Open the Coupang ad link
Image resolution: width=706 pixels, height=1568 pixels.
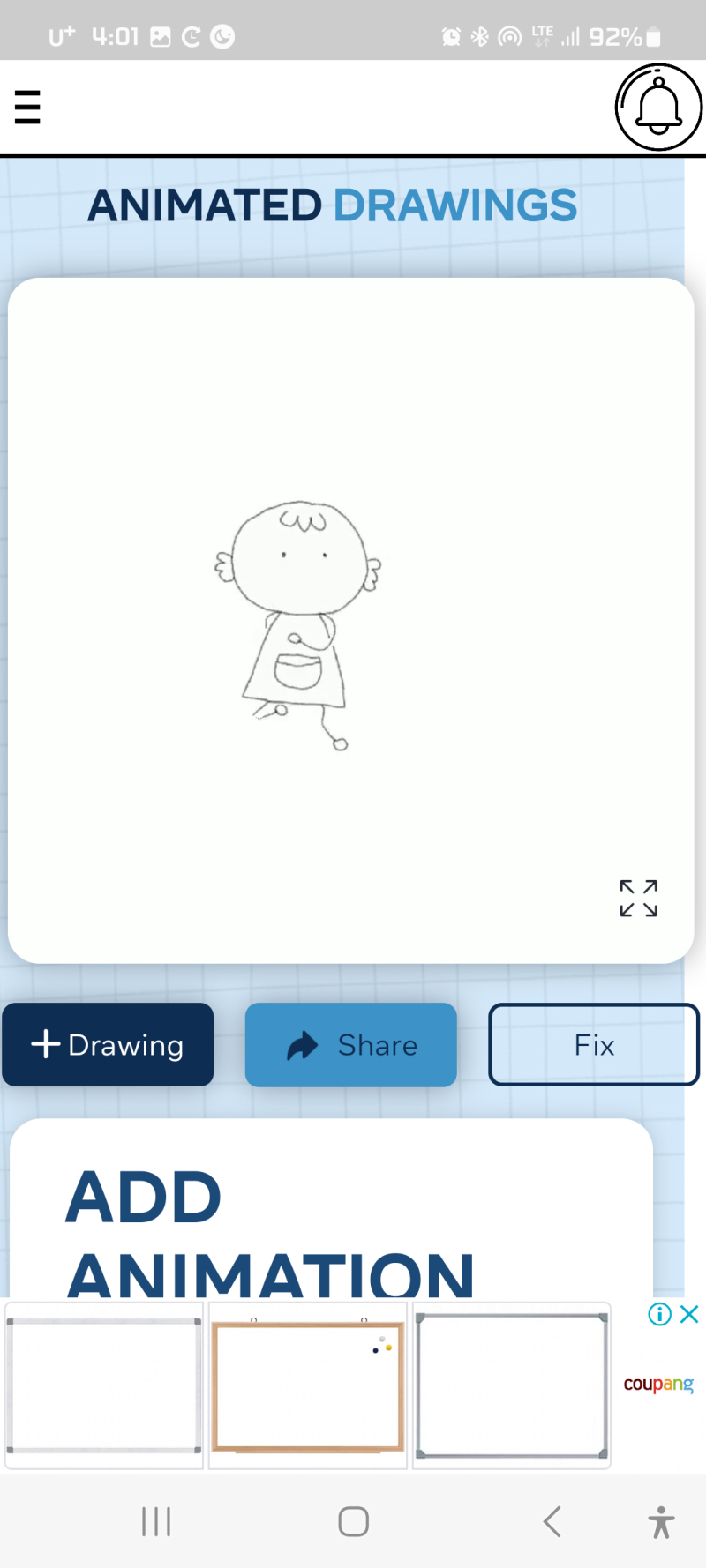[657, 1385]
